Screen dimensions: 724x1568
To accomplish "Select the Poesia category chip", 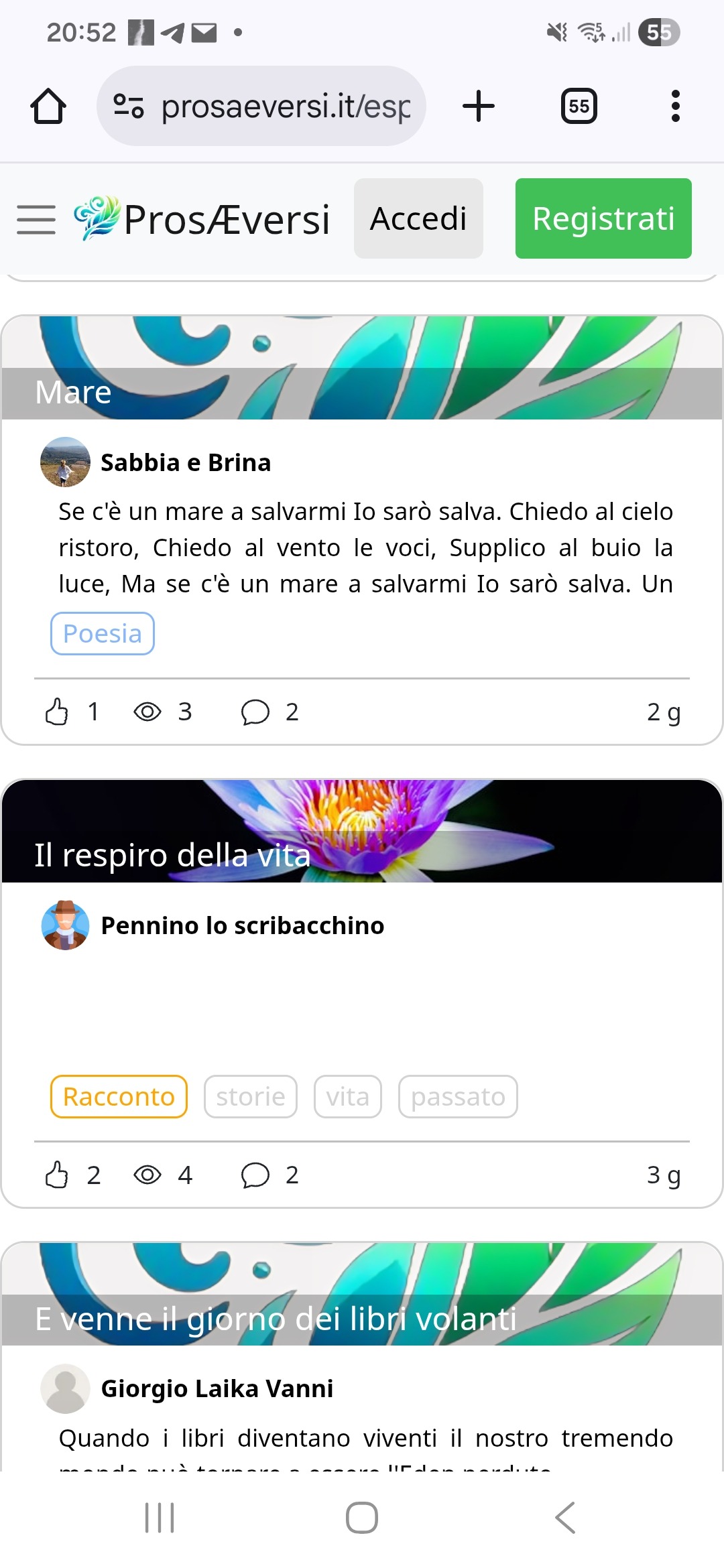I will click(103, 633).
